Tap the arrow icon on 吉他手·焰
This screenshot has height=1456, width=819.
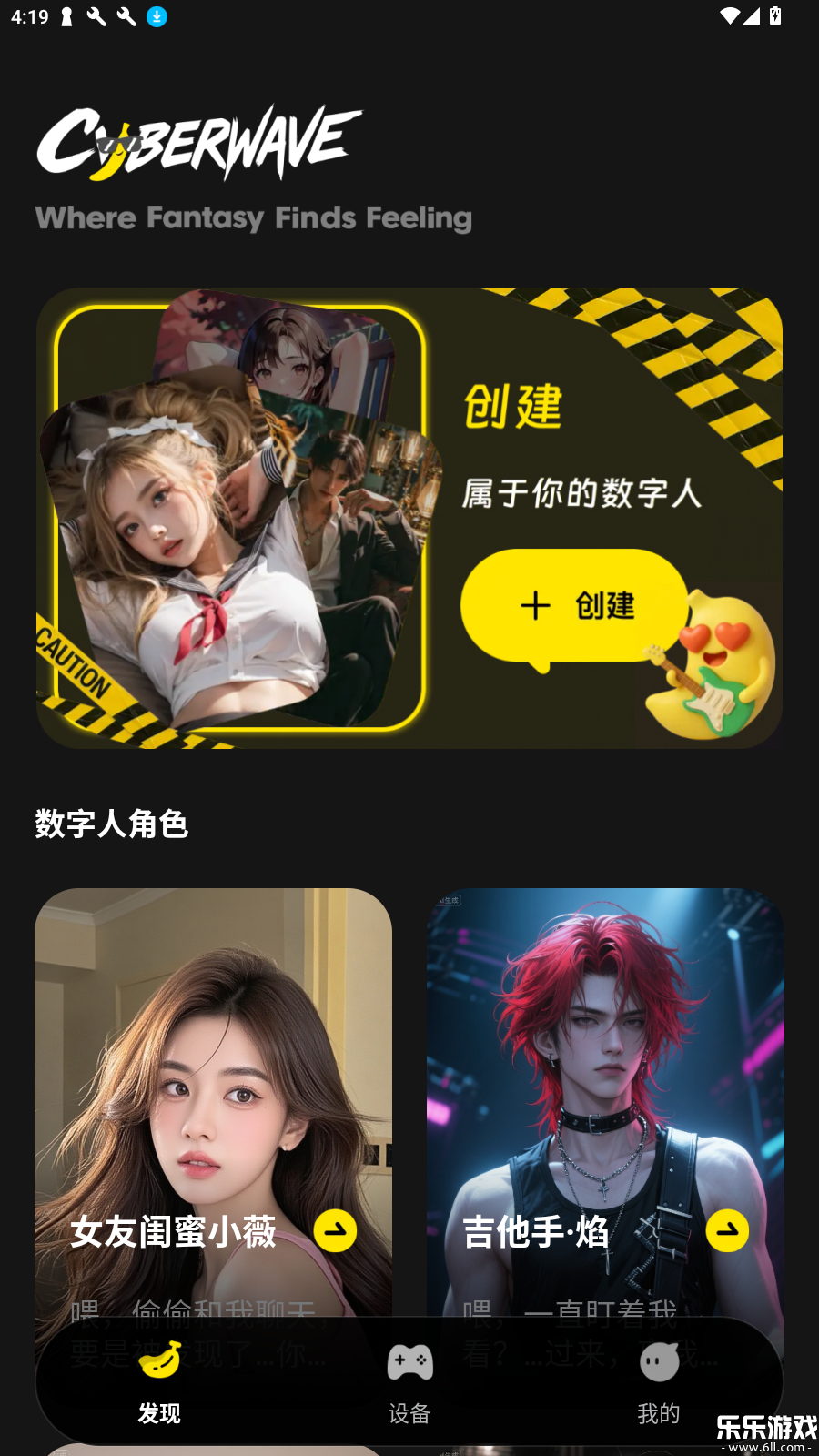click(727, 1231)
